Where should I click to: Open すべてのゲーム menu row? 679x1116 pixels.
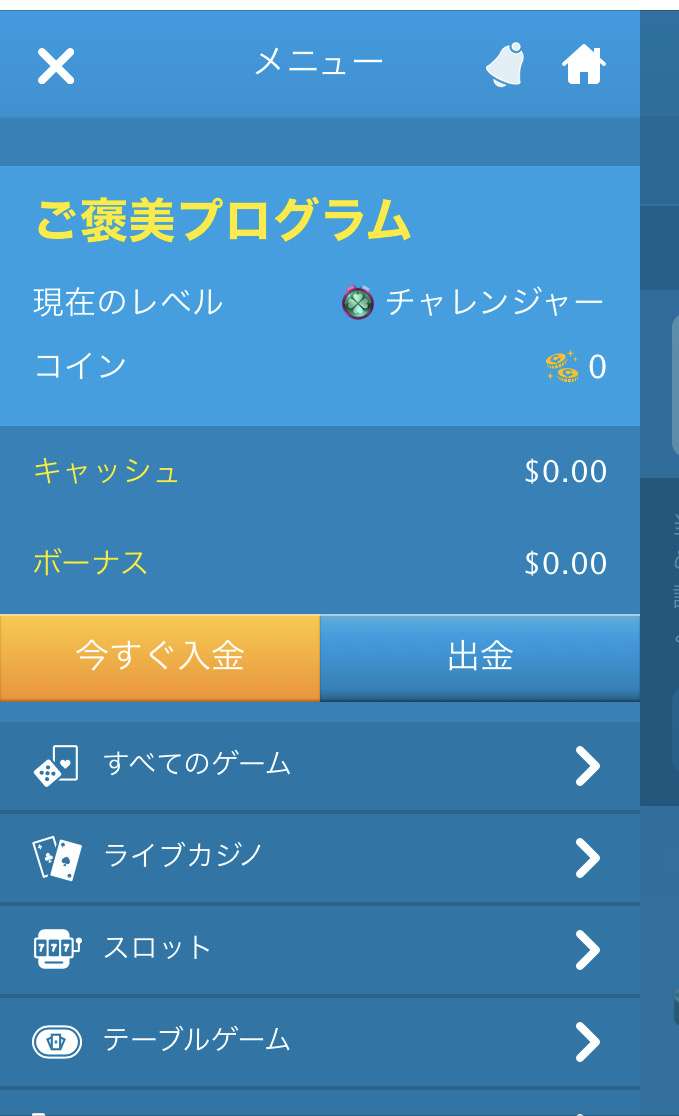click(320, 766)
